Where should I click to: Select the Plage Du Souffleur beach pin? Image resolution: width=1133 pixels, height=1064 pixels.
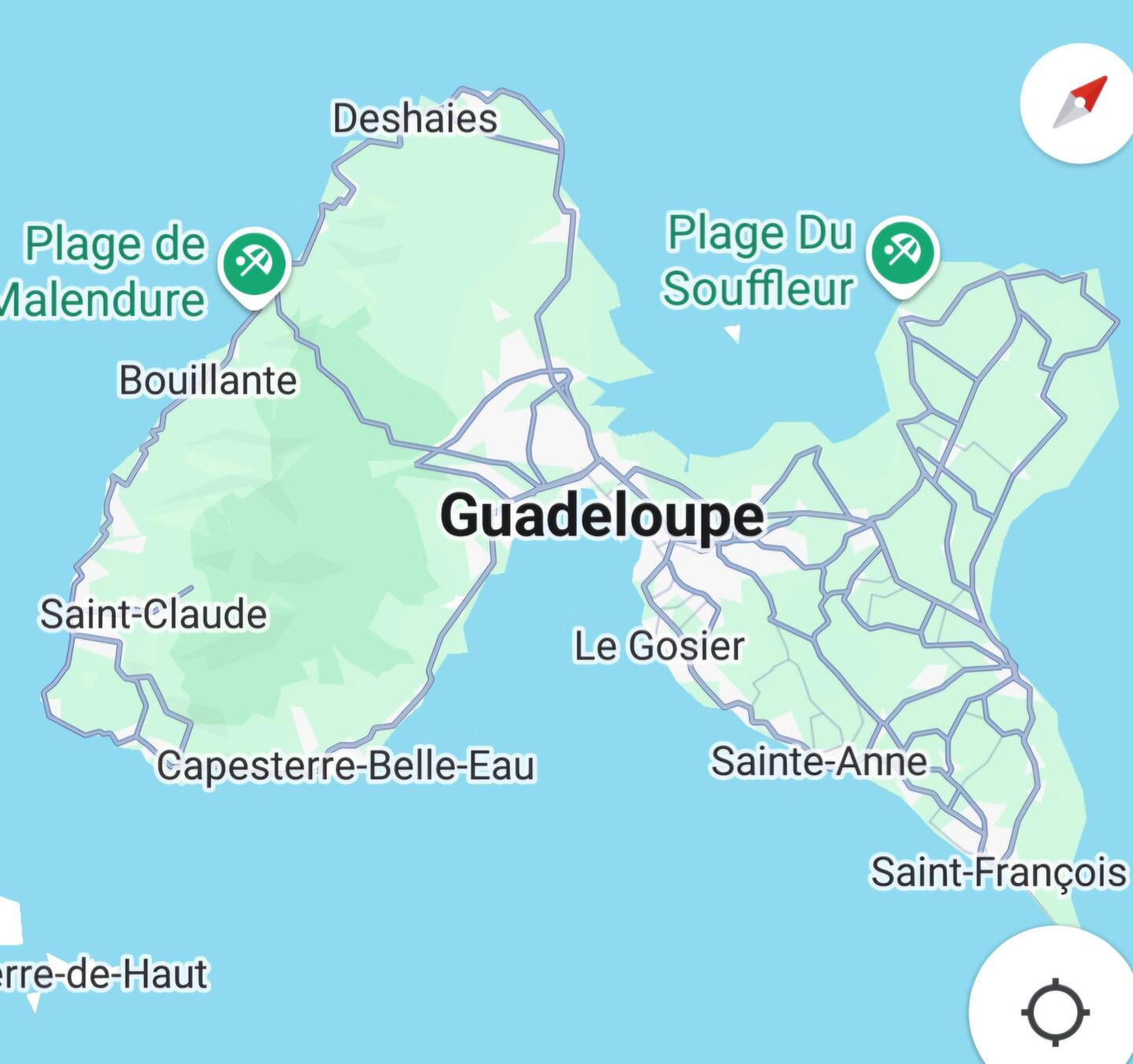coord(902,253)
